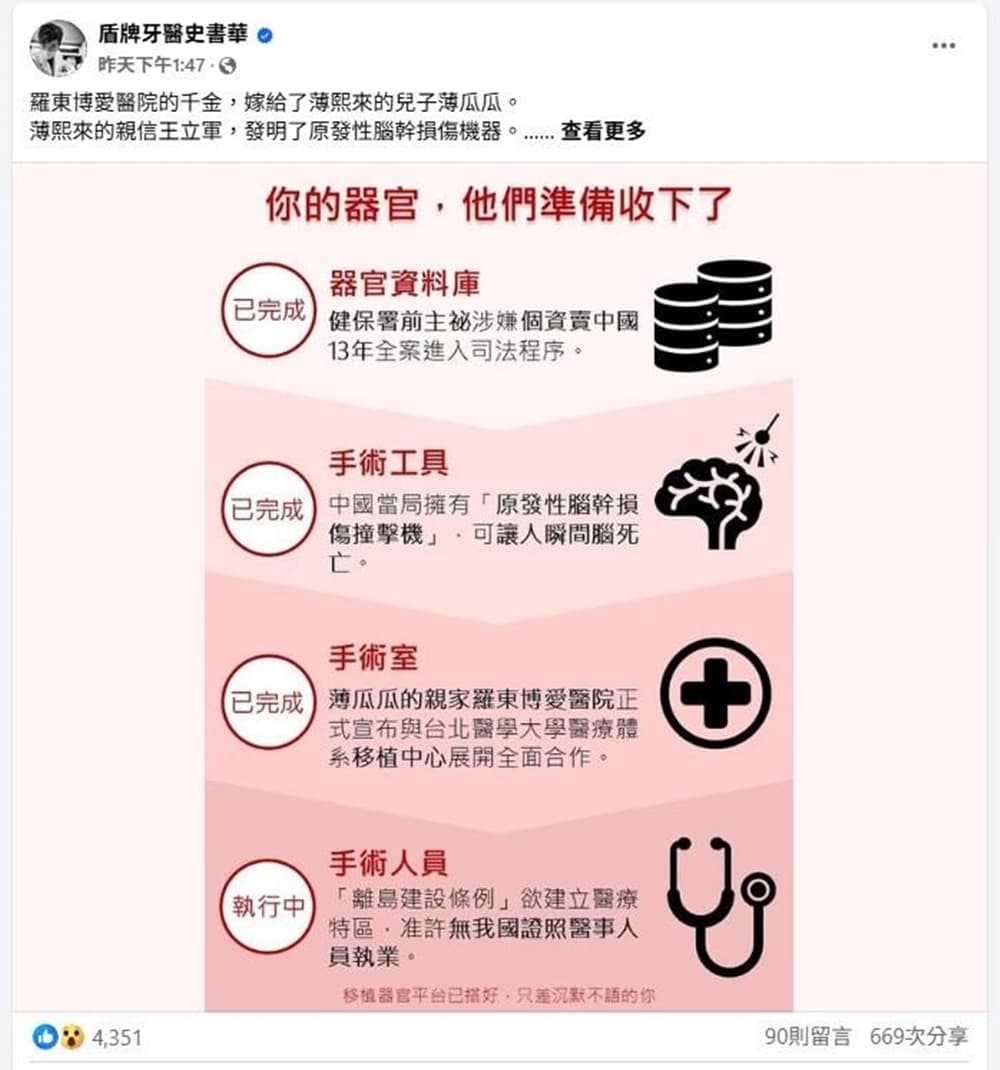Open 盾牌牙醫史書華's profile picture
The height and width of the screenshot is (1070, 1000).
coord(58,48)
